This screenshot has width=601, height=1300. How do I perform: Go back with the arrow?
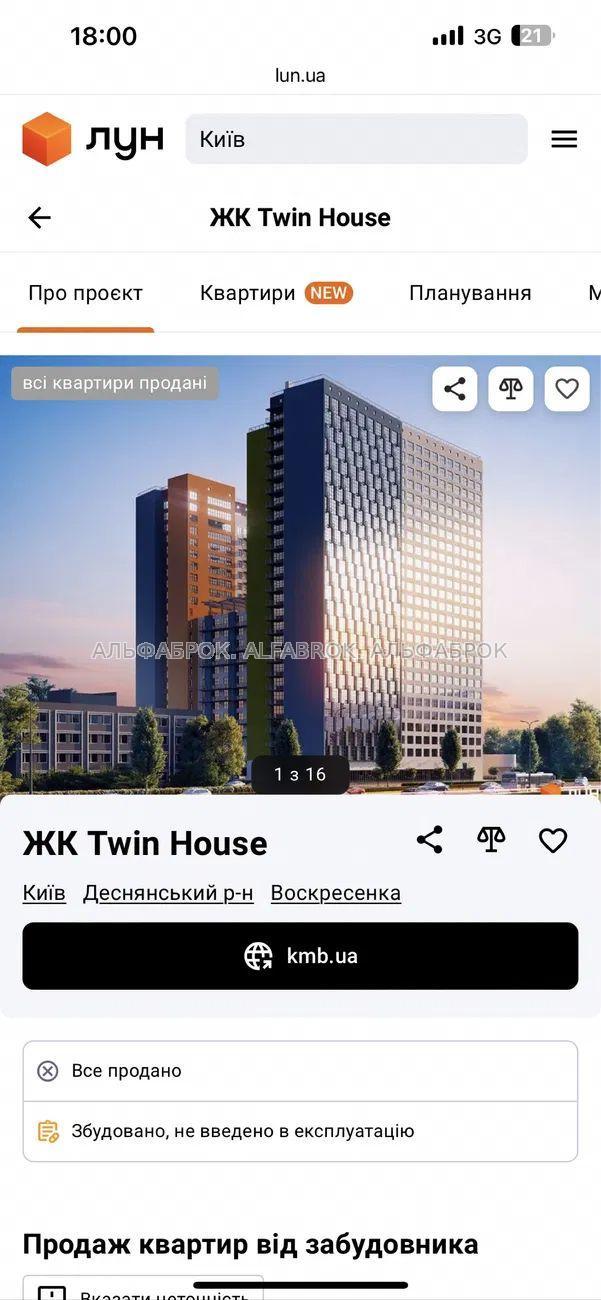39,218
